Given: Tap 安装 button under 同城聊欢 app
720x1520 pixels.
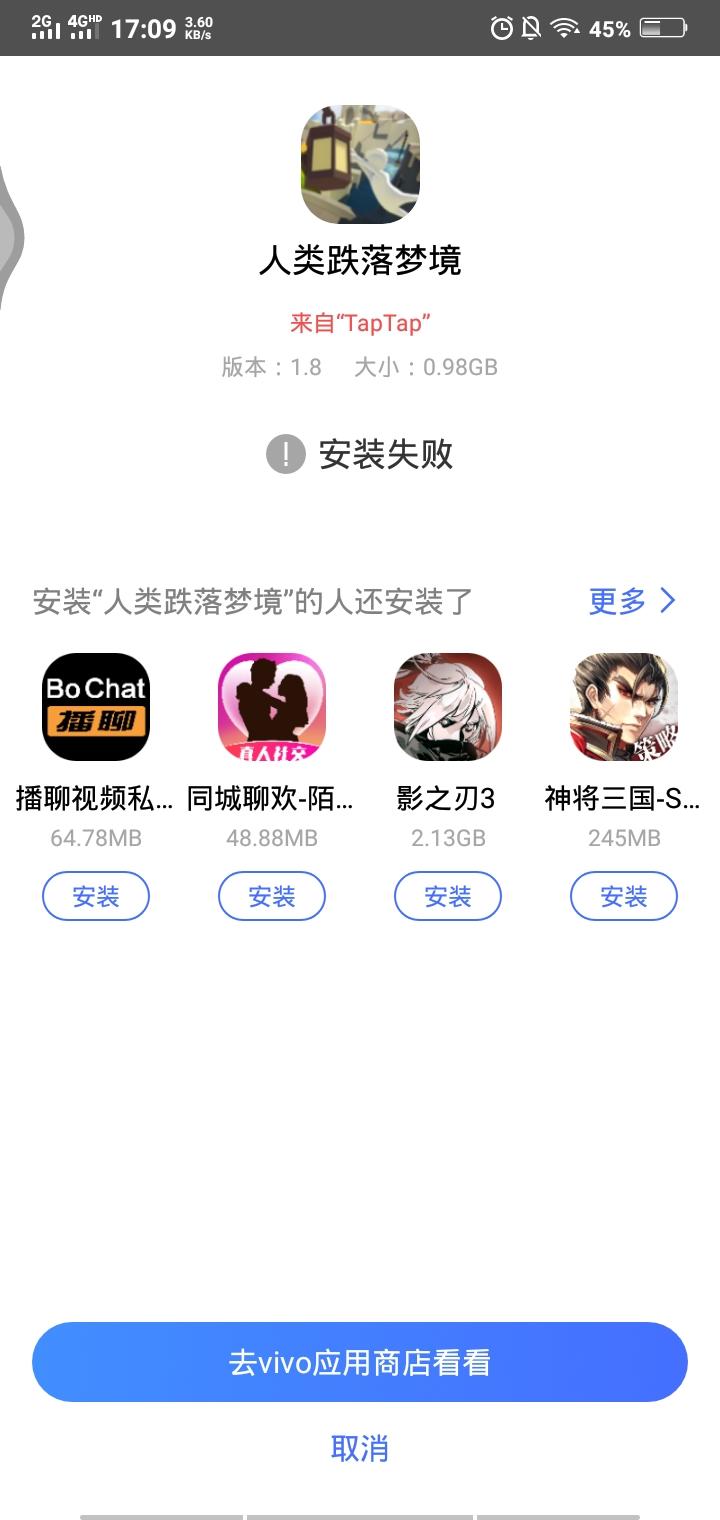Looking at the screenshot, I should 271,896.
